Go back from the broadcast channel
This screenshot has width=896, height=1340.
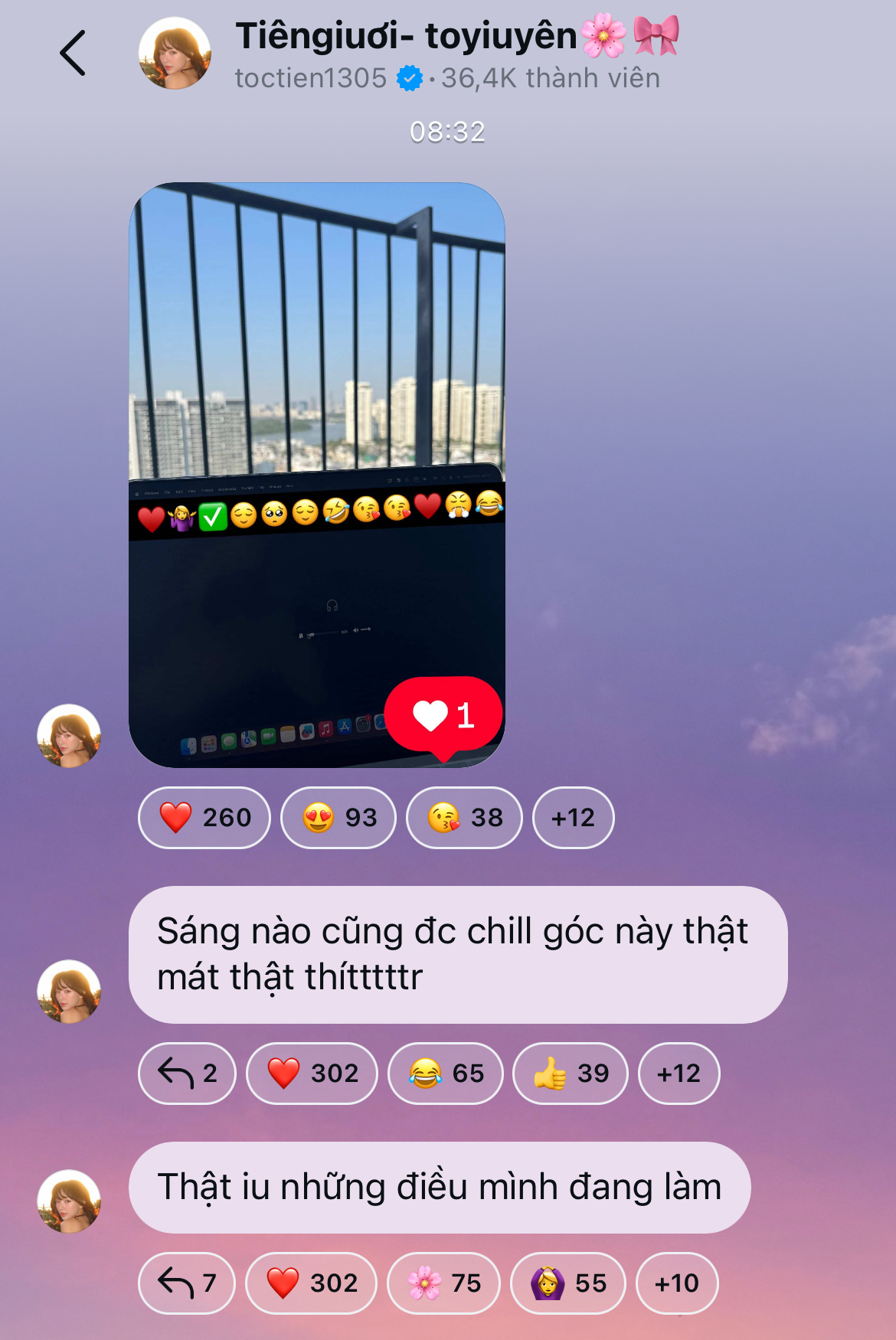click(73, 54)
